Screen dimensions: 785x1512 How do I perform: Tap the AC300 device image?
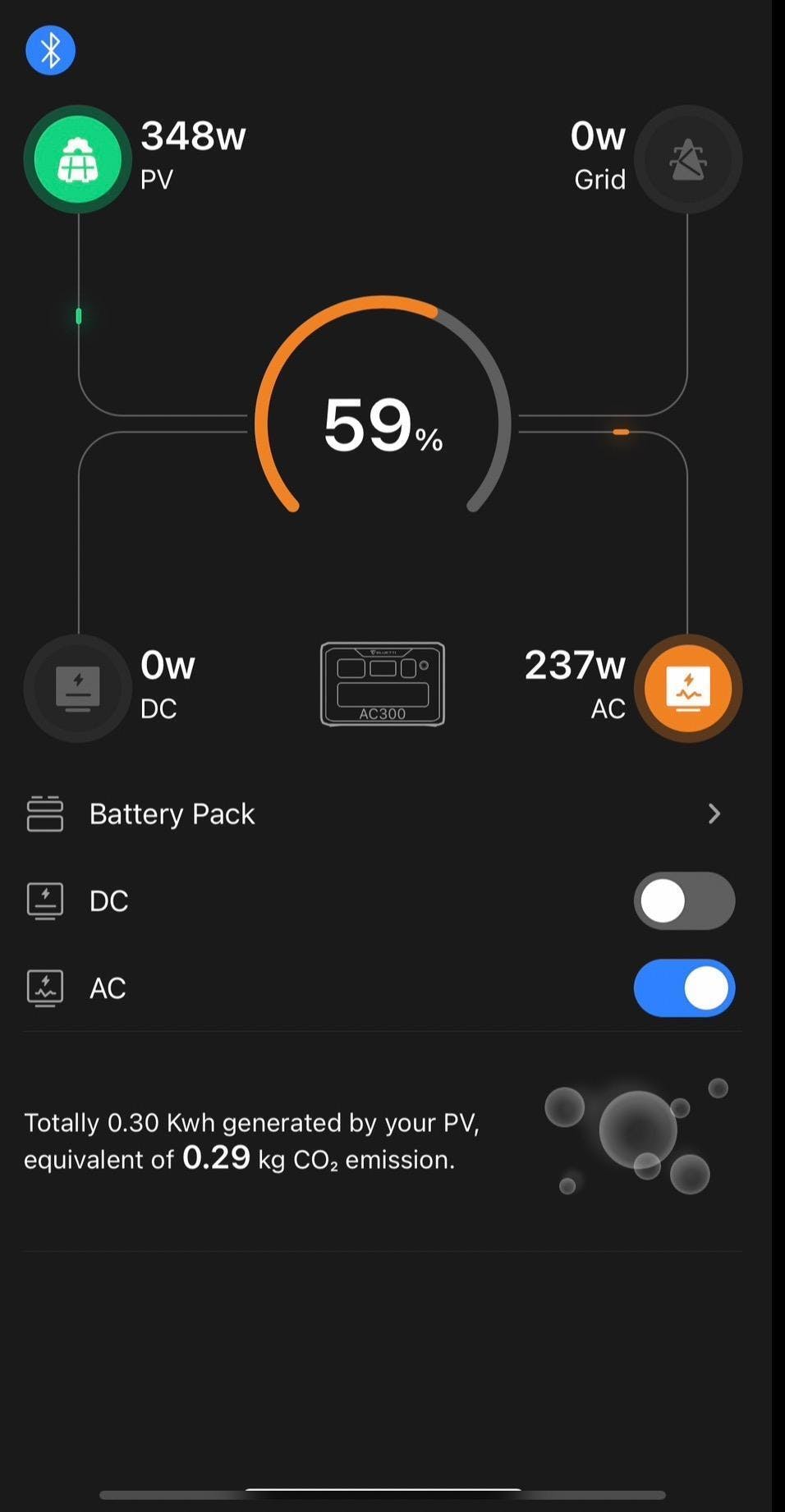tap(382, 684)
